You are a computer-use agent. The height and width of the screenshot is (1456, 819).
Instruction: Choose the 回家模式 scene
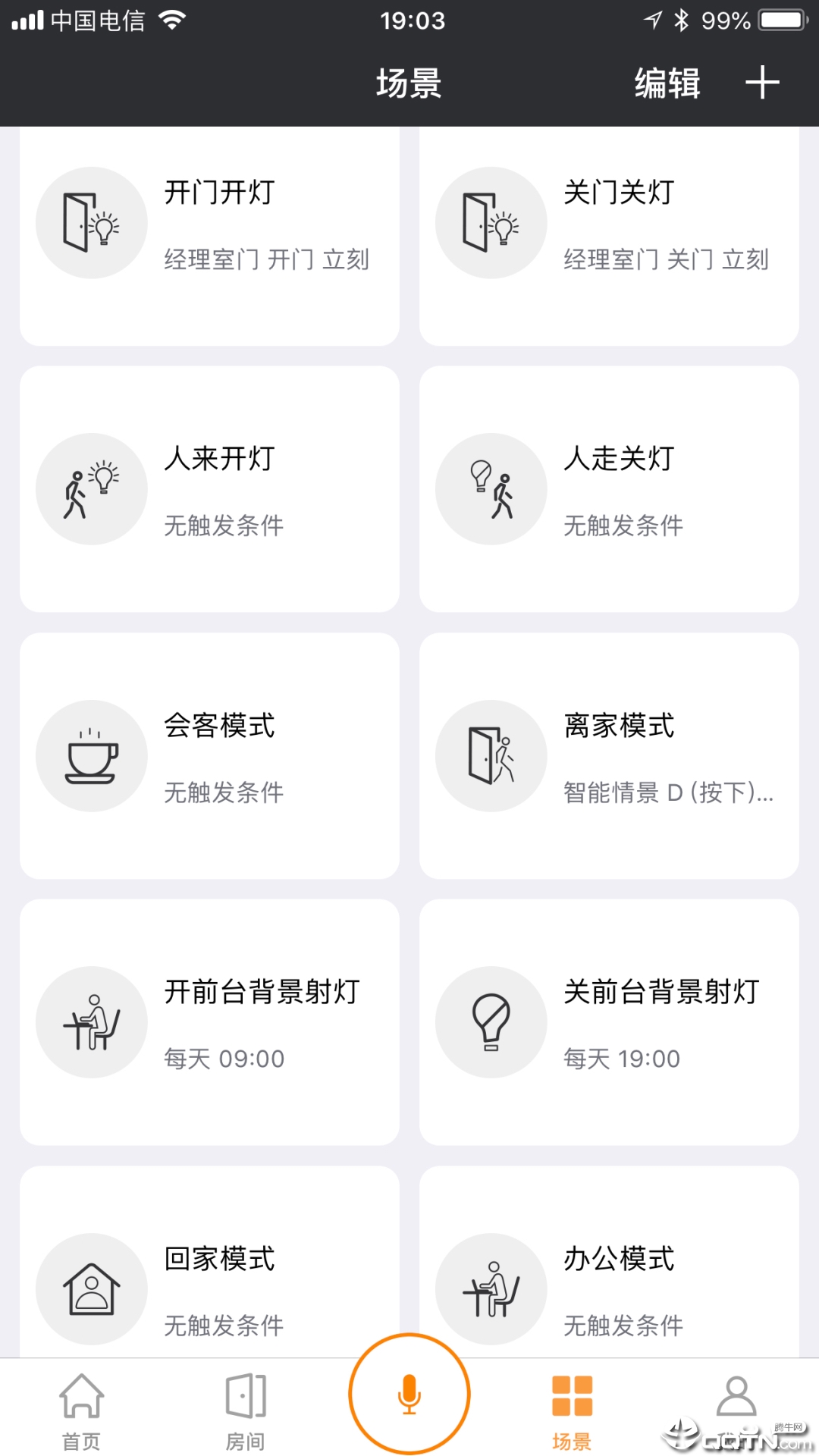tap(209, 1282)
